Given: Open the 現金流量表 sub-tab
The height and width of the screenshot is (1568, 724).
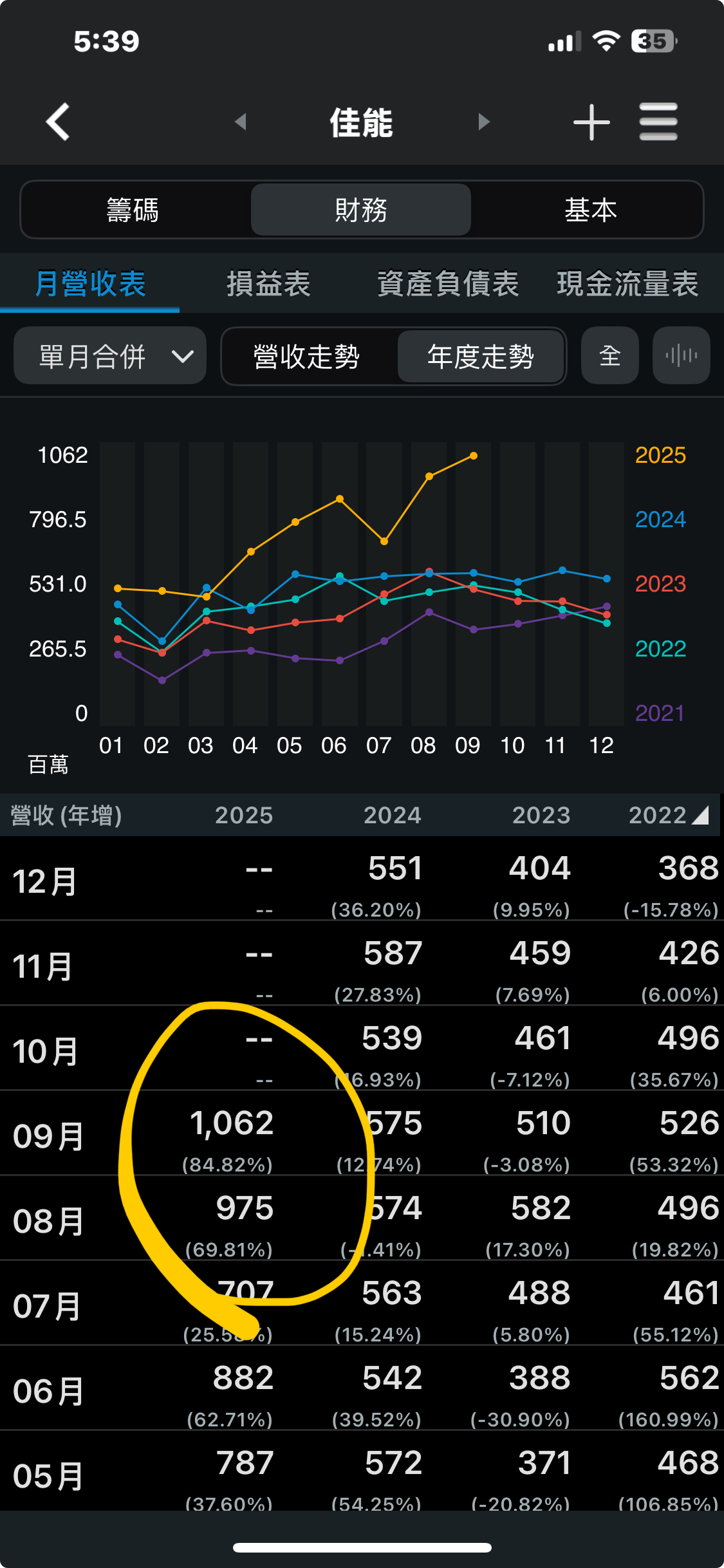Looking at the screenshot, I should tap(627, 284).
